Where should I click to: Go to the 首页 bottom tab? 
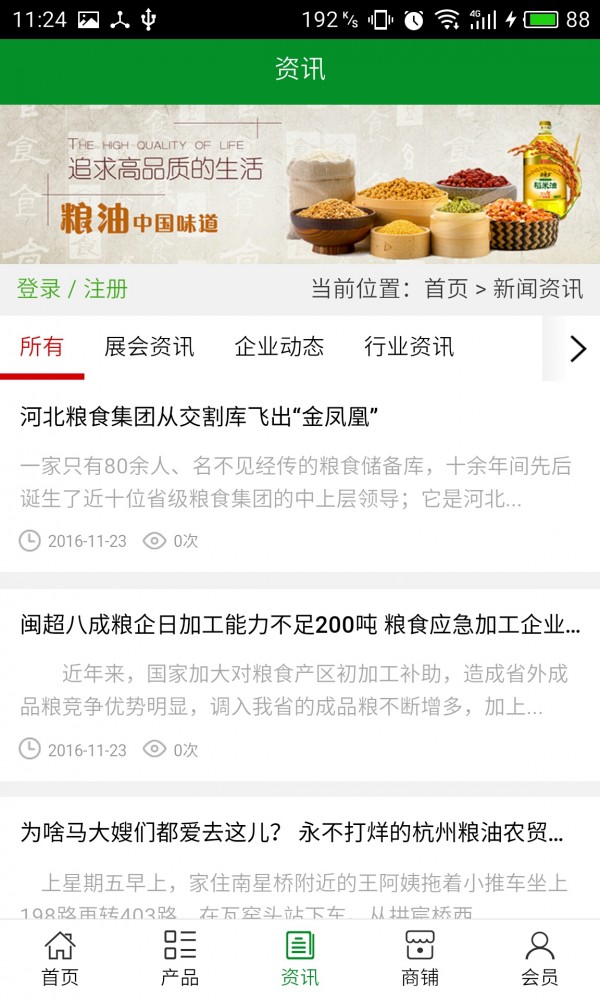[x=60, y=958]
